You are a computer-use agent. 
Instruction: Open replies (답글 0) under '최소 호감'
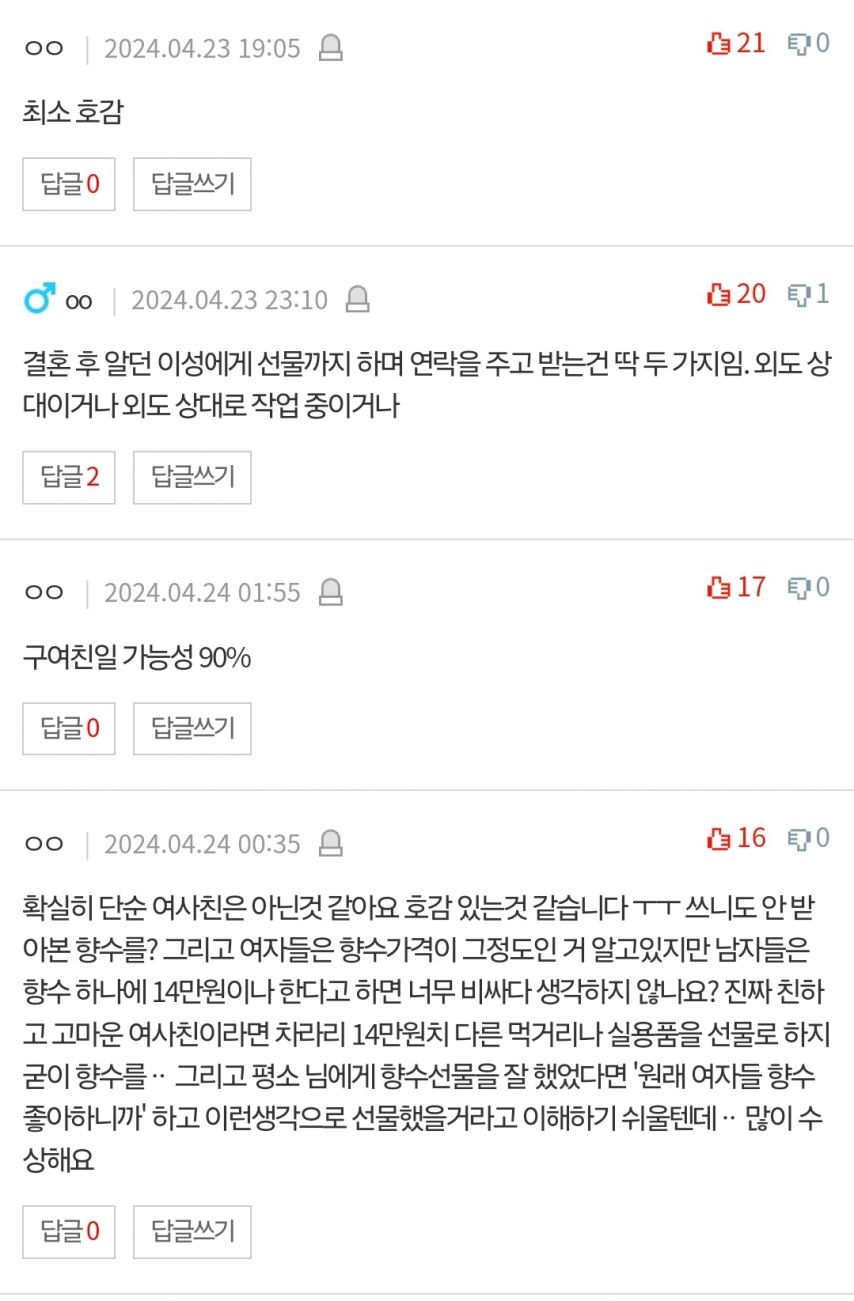(69, 184)
